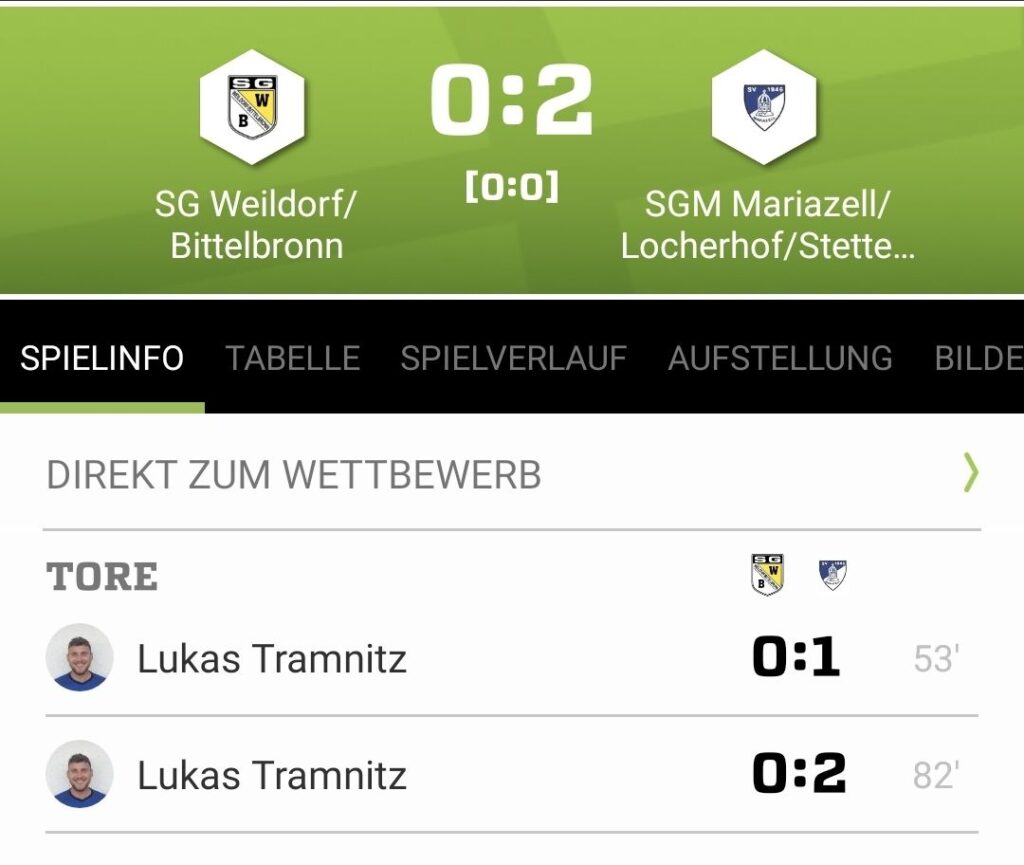1024x865 pixels.
Task: Open SG Weildorf/Bittelbronn team page
Action: point(253,107)
